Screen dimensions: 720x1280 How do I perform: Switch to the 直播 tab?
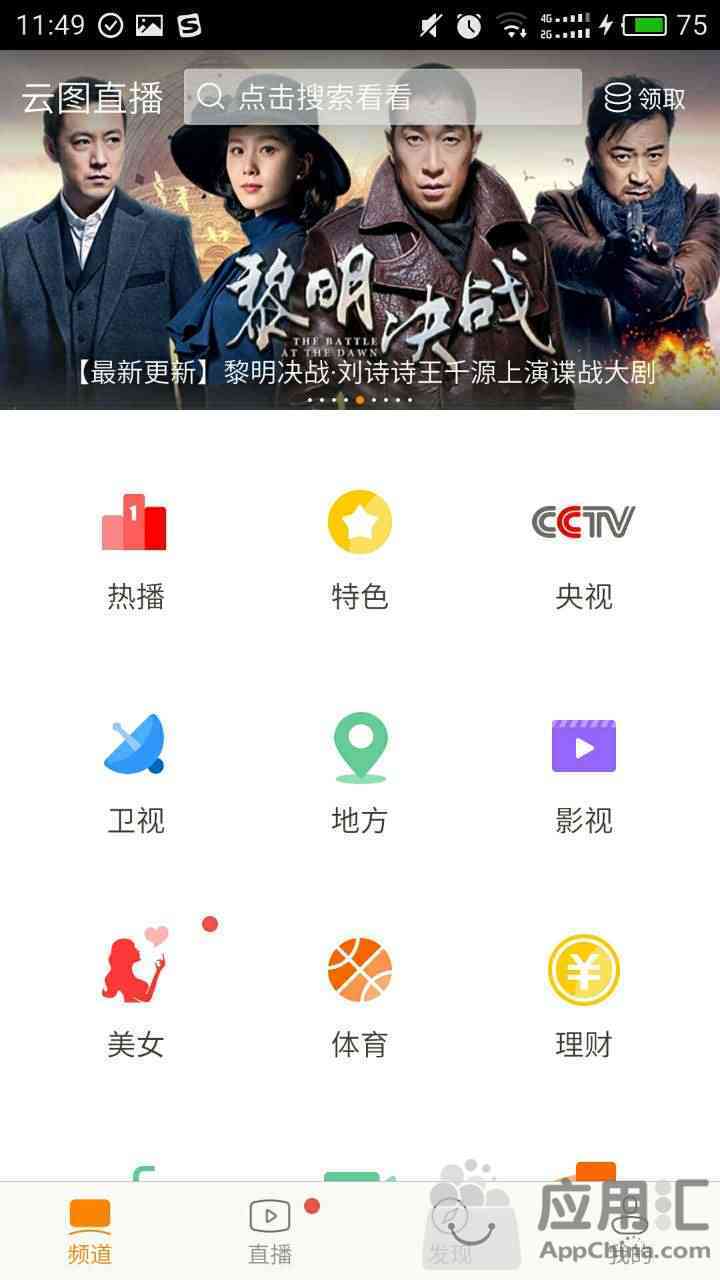tap(270, 1232)
